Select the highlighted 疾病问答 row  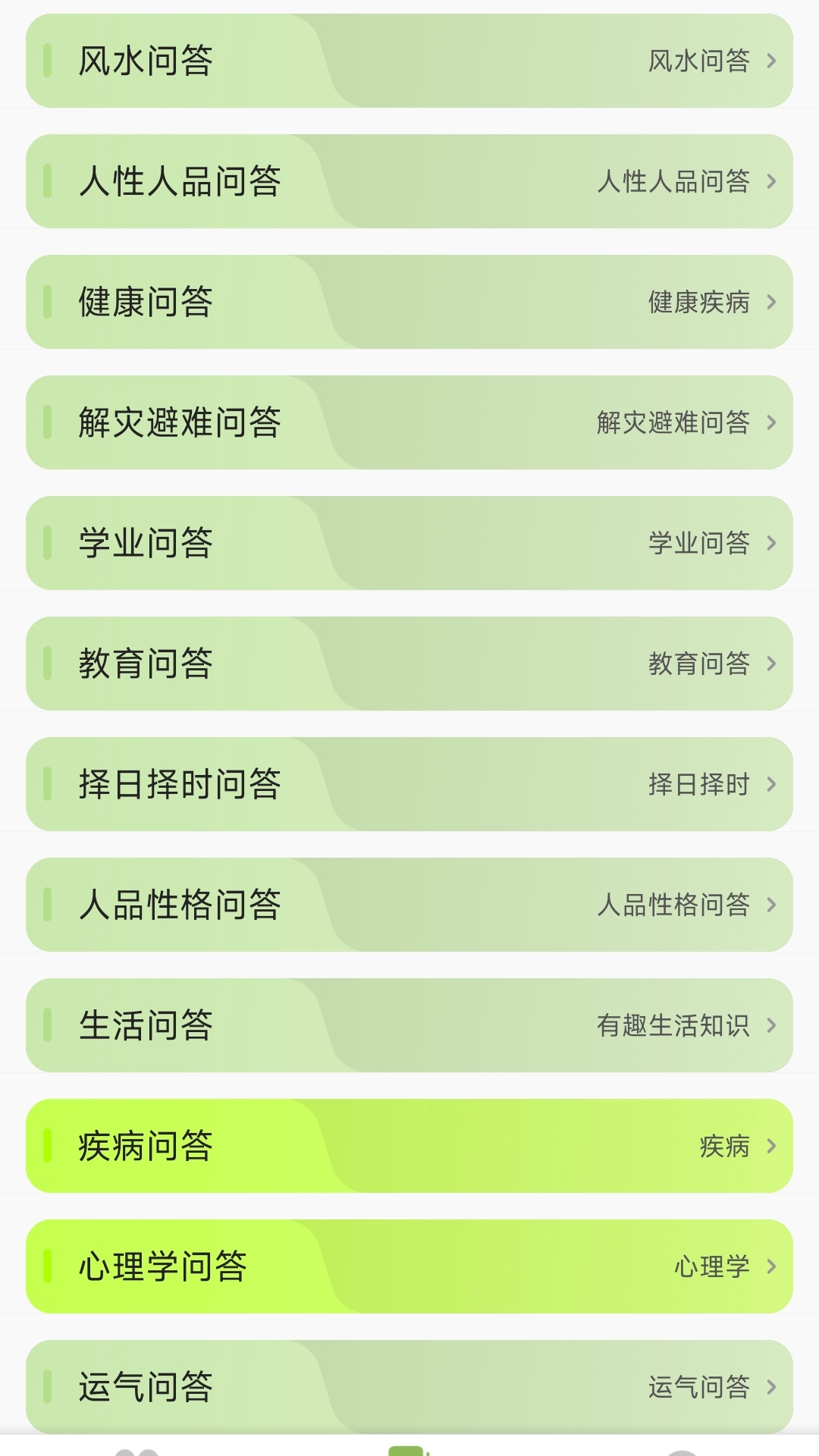pos(409,1146)
